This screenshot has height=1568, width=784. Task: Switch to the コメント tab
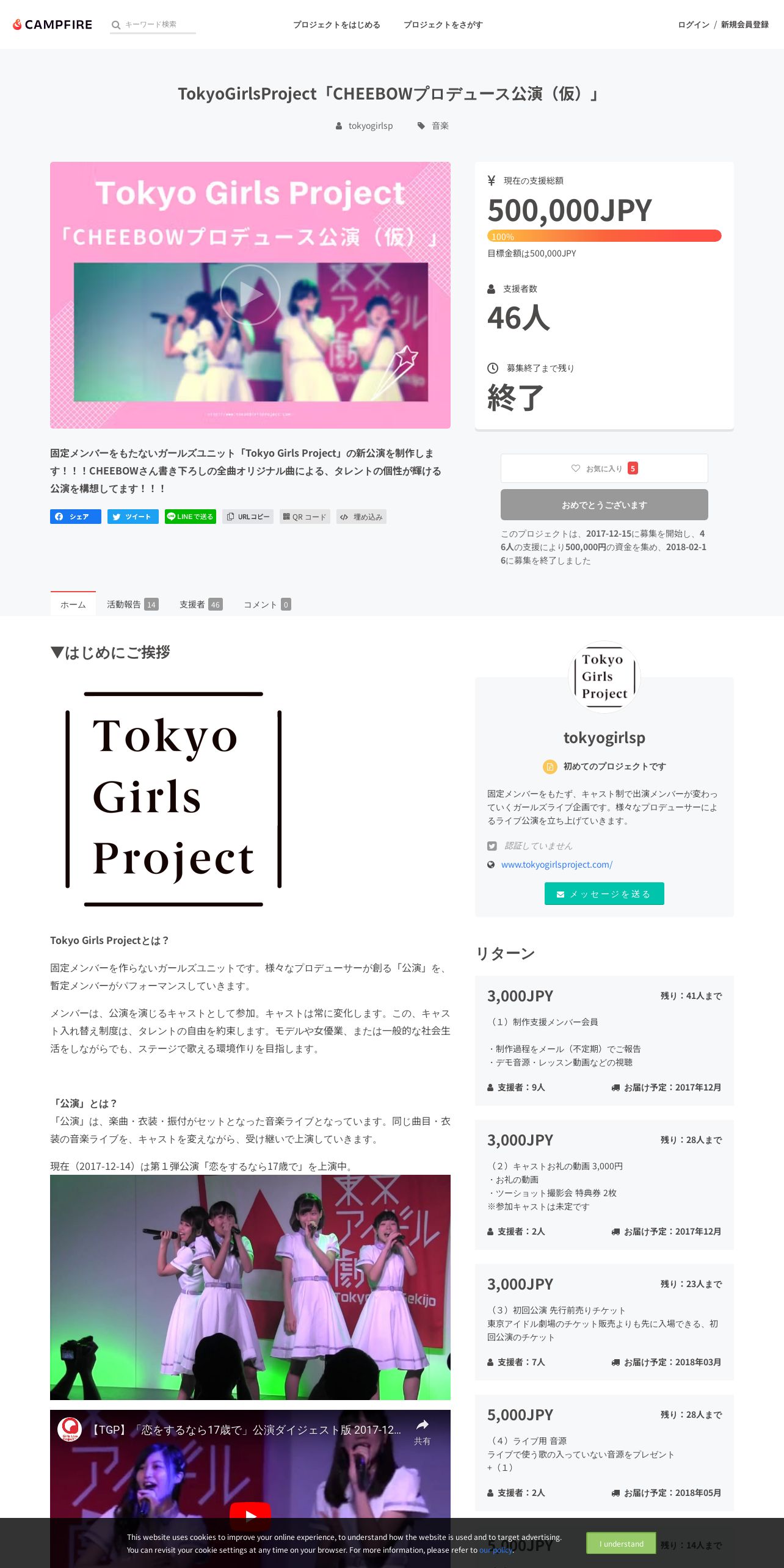(x=267, y=604)
